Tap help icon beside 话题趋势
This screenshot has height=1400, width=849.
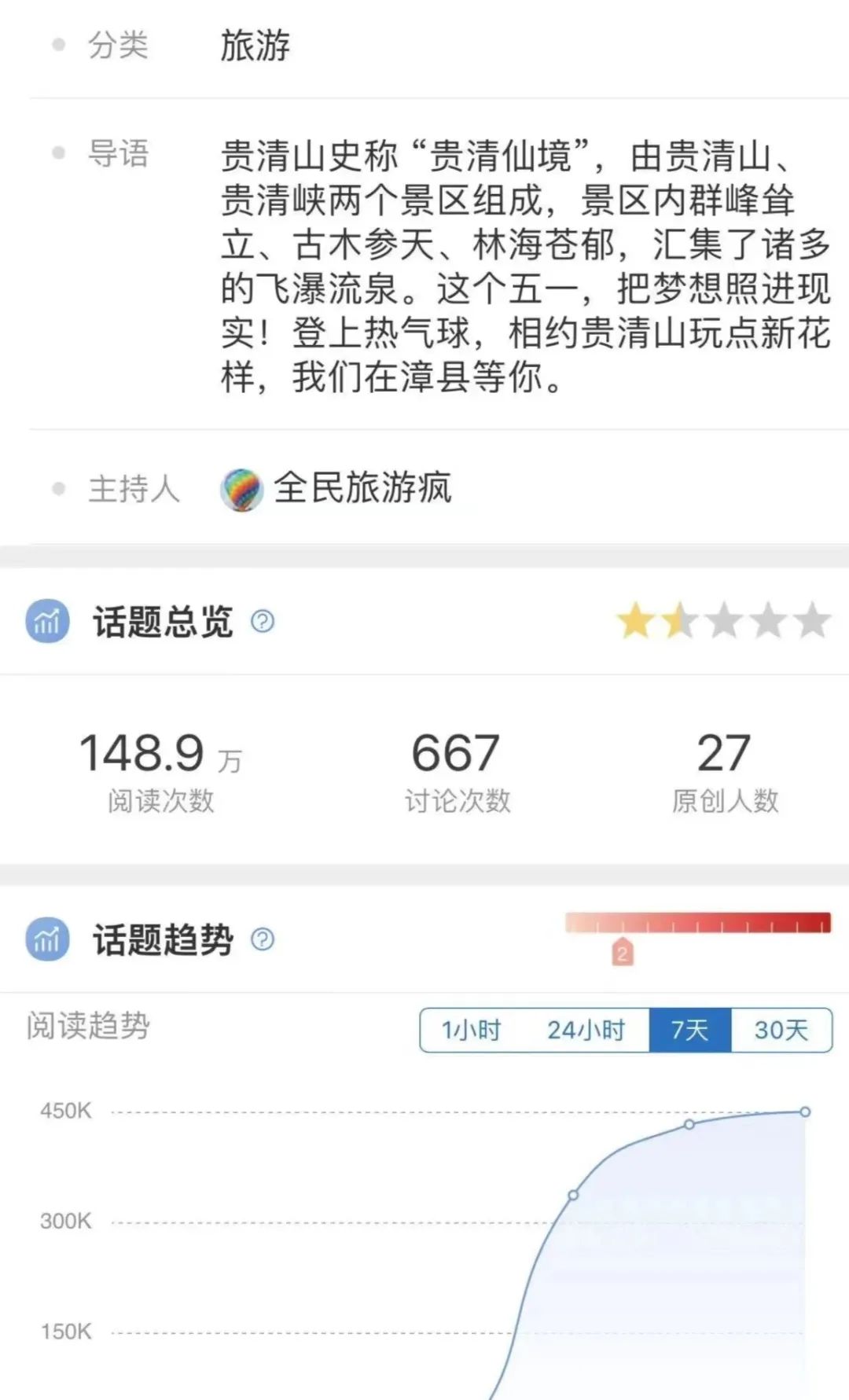[263, 939]
